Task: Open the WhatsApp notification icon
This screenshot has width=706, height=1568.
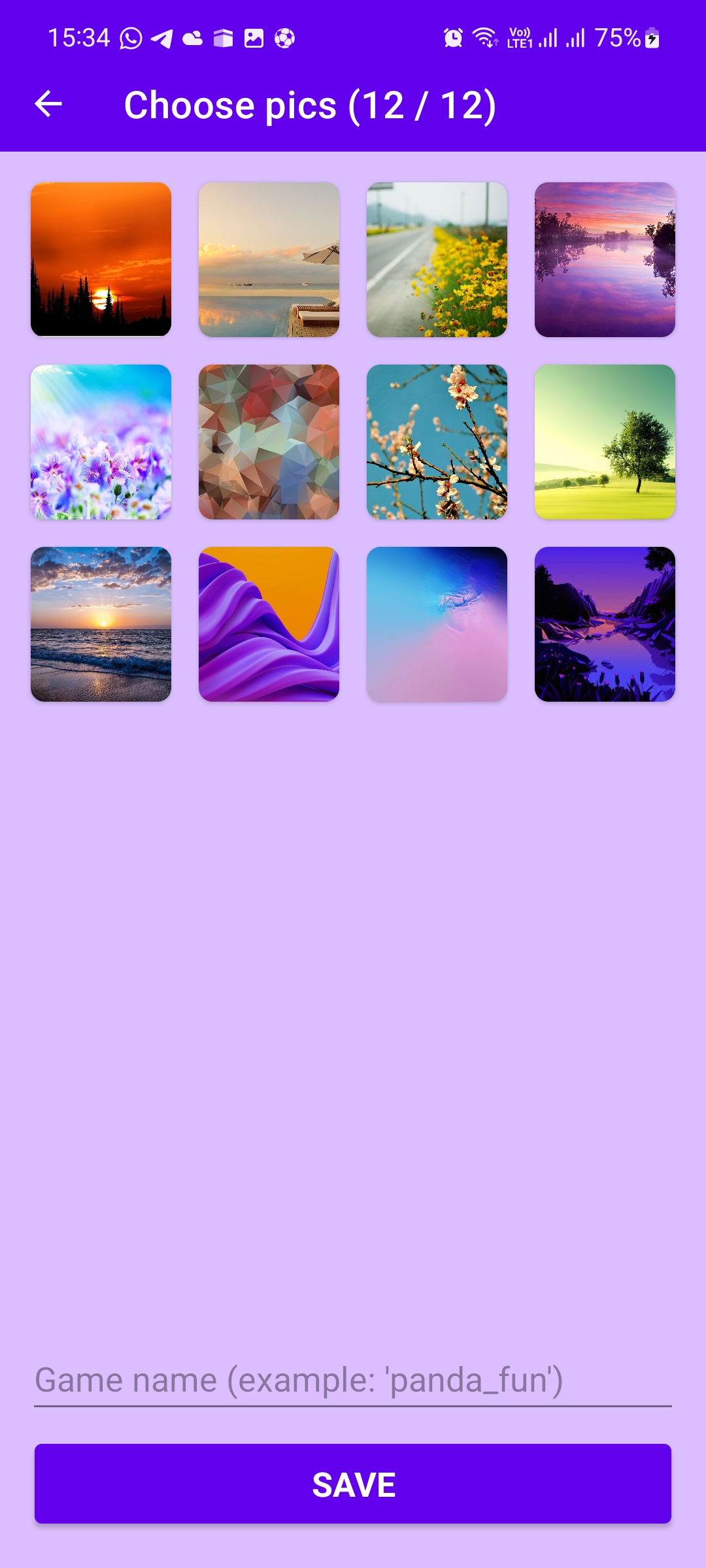Action: [130, 37]
